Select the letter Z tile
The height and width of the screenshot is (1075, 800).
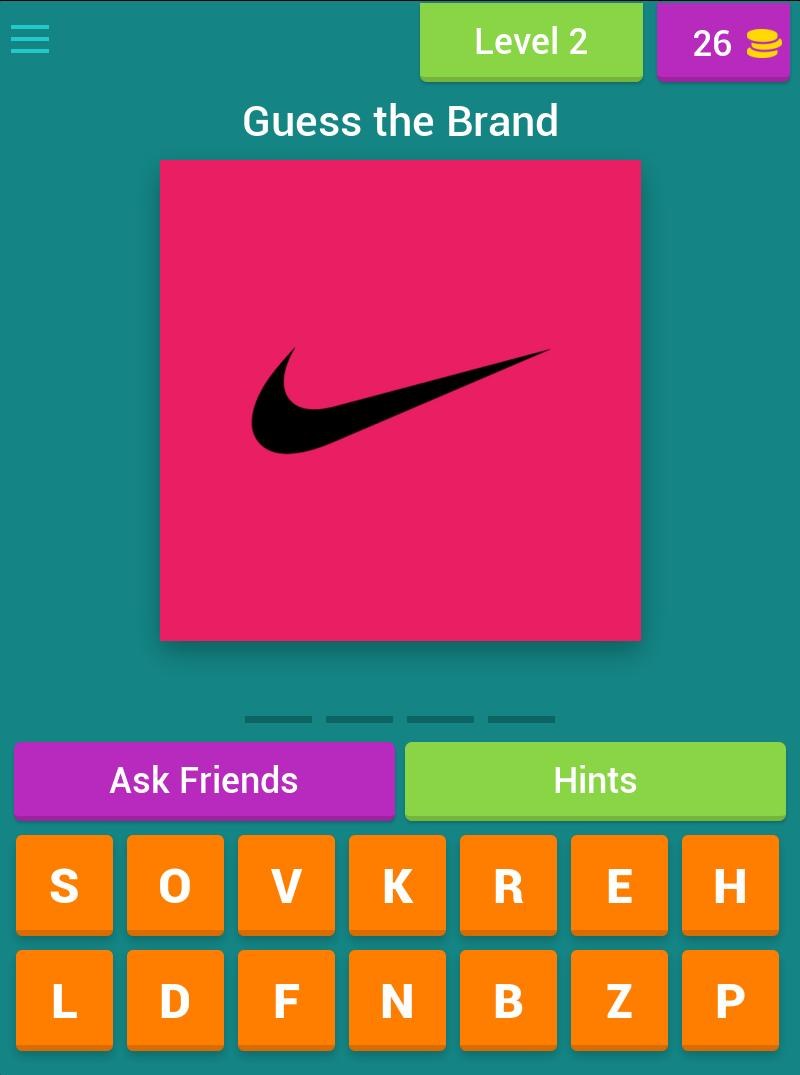[x=619, y=1000]
